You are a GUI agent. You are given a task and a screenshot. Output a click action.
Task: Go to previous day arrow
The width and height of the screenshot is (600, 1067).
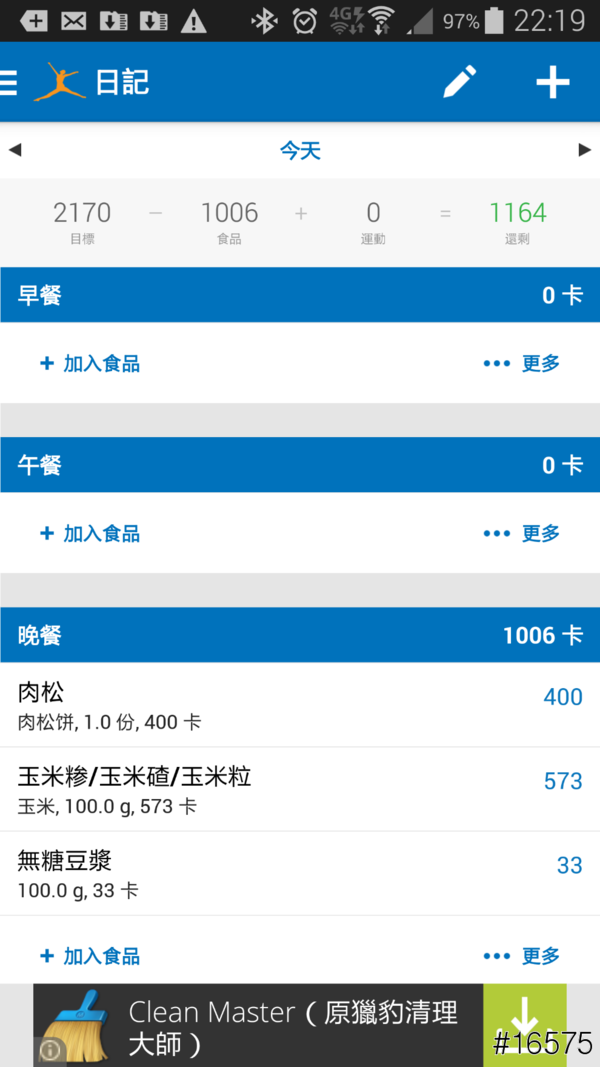(15, 150)
